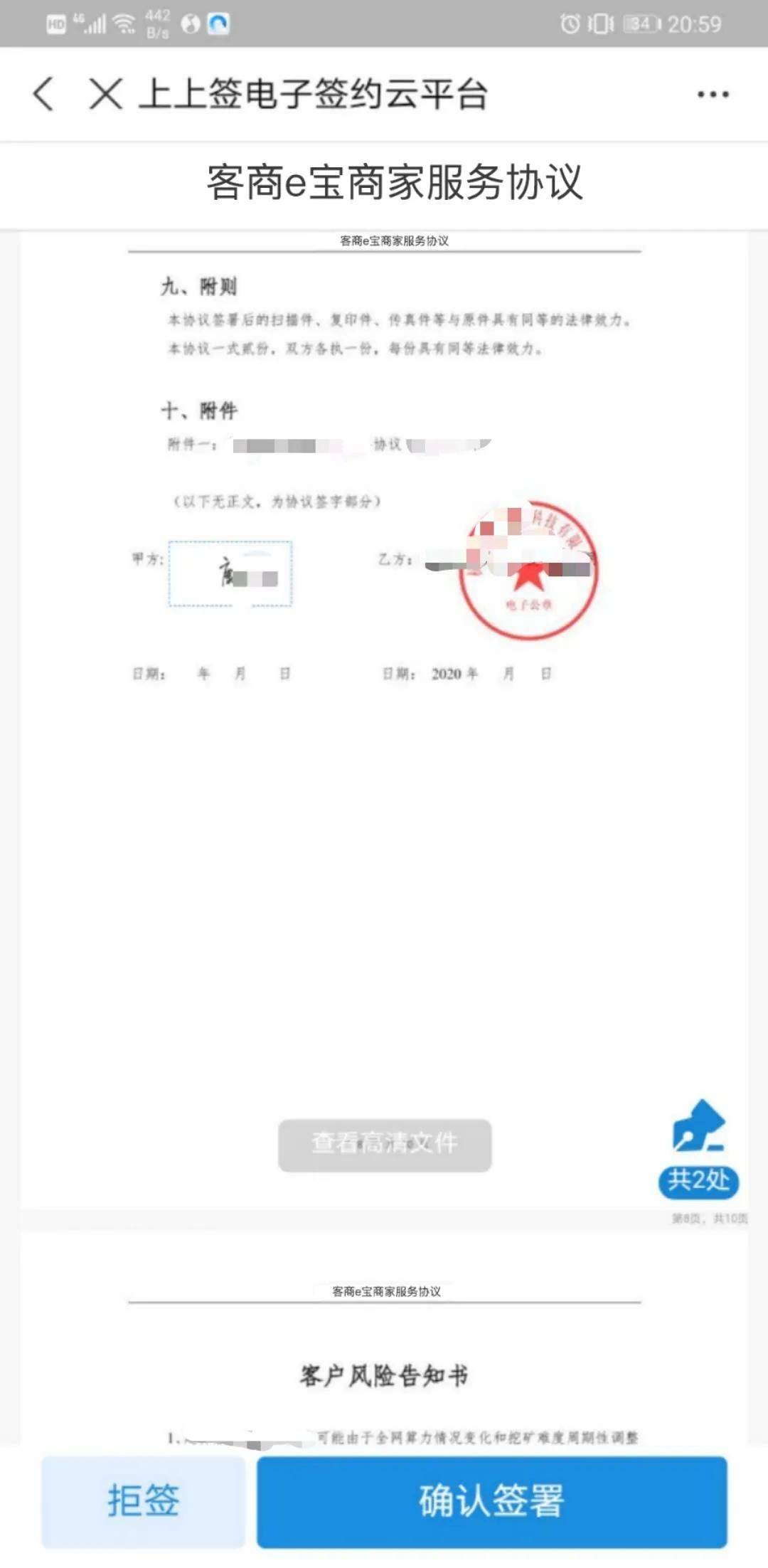Screen dimensions: 768x1568
Task: Reject signing with 拒签
Action: [143, 1501]
